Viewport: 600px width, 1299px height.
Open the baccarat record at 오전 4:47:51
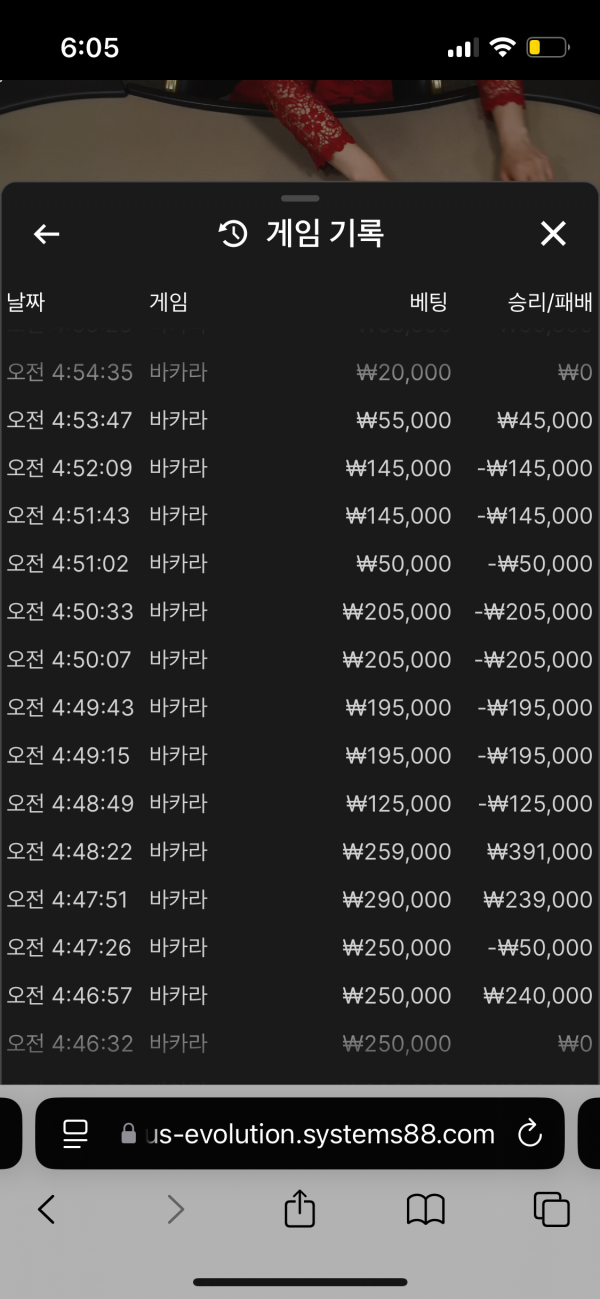click(x=300, y=900)
